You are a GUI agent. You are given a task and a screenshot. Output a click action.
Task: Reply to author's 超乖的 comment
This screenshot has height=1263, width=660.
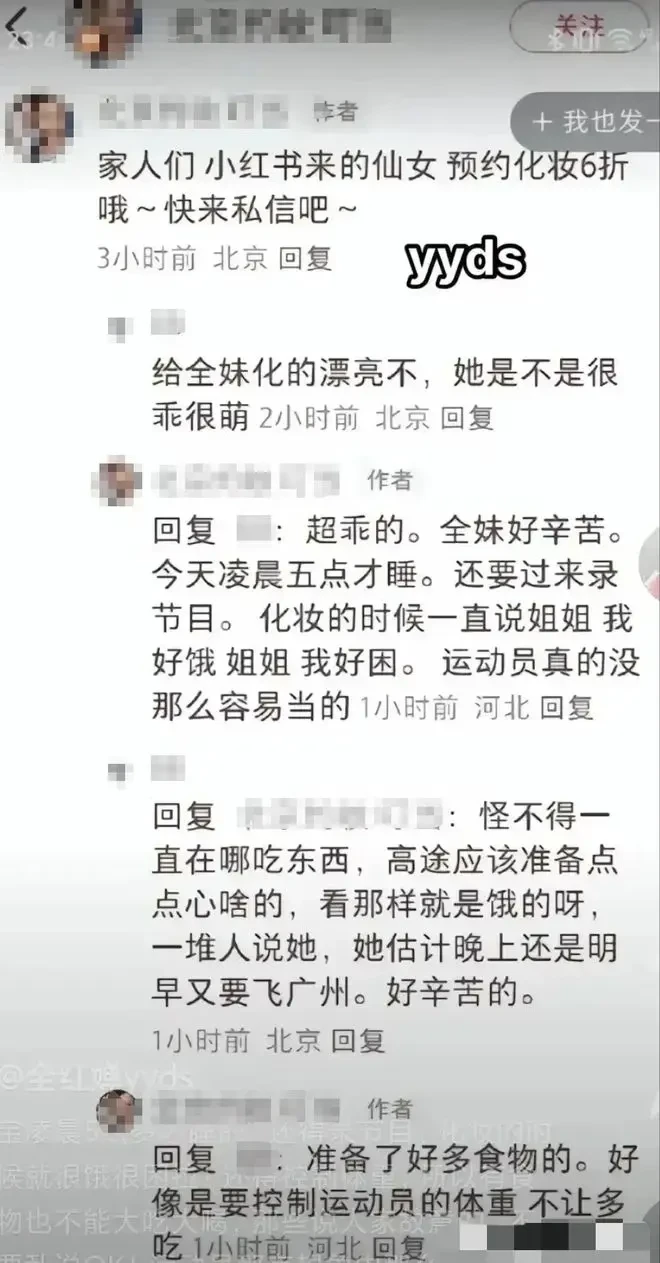tap(566, 708)
